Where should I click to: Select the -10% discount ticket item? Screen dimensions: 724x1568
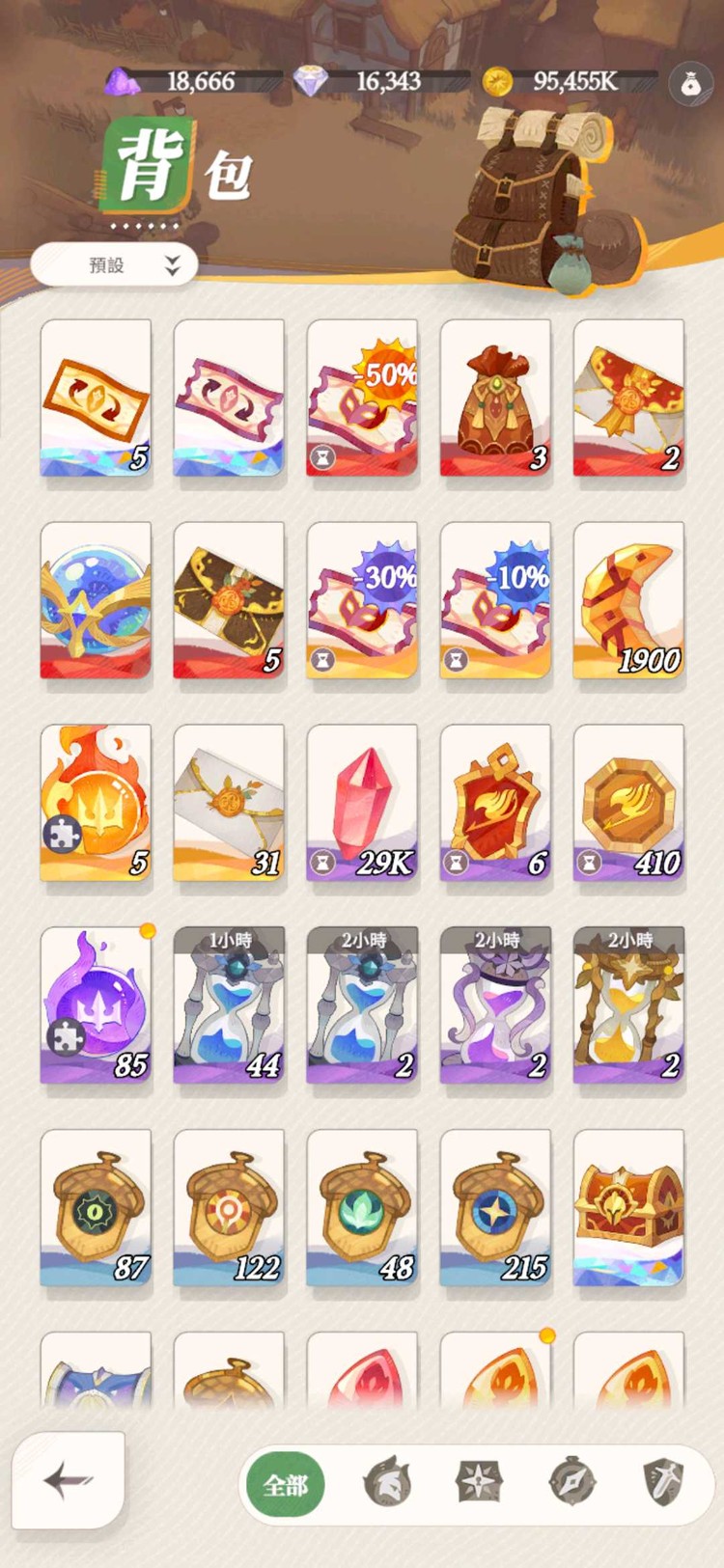(x=495, y=600)
